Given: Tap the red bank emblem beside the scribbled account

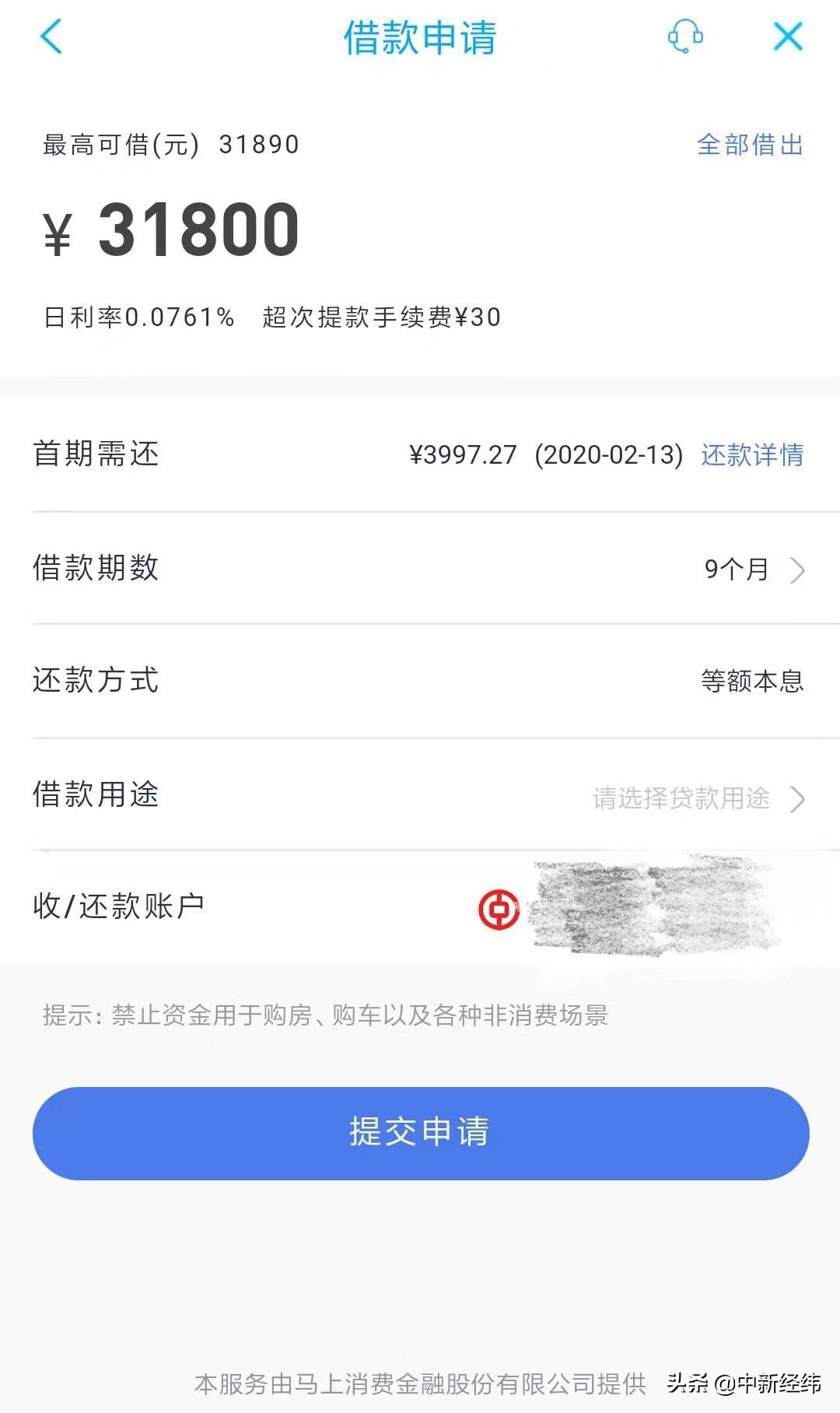Looking at the screenshot, I should (502, 907).
